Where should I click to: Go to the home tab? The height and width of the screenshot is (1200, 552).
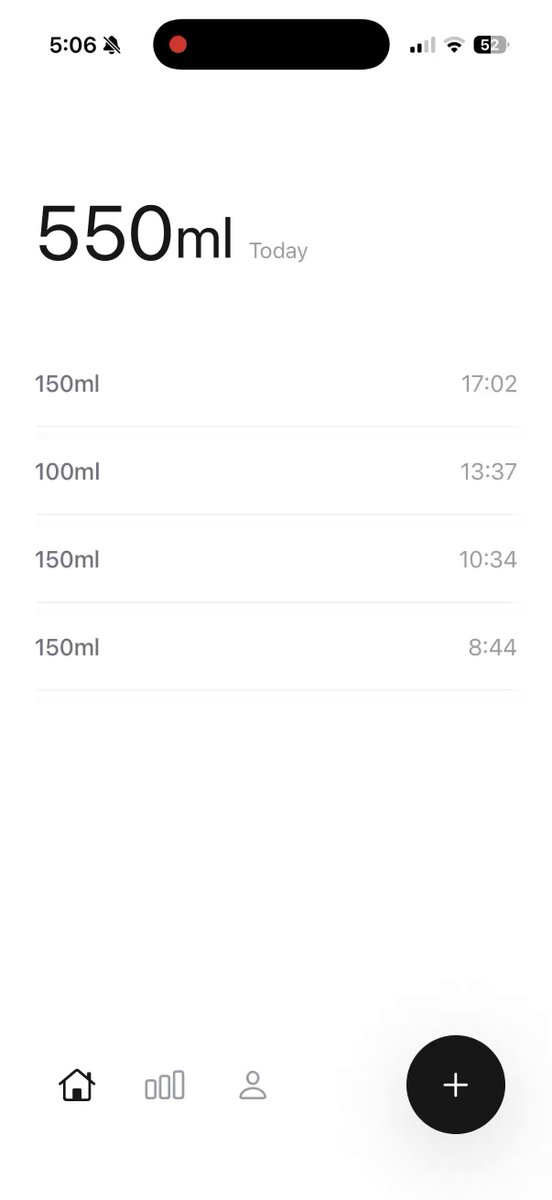point(77,1085)
